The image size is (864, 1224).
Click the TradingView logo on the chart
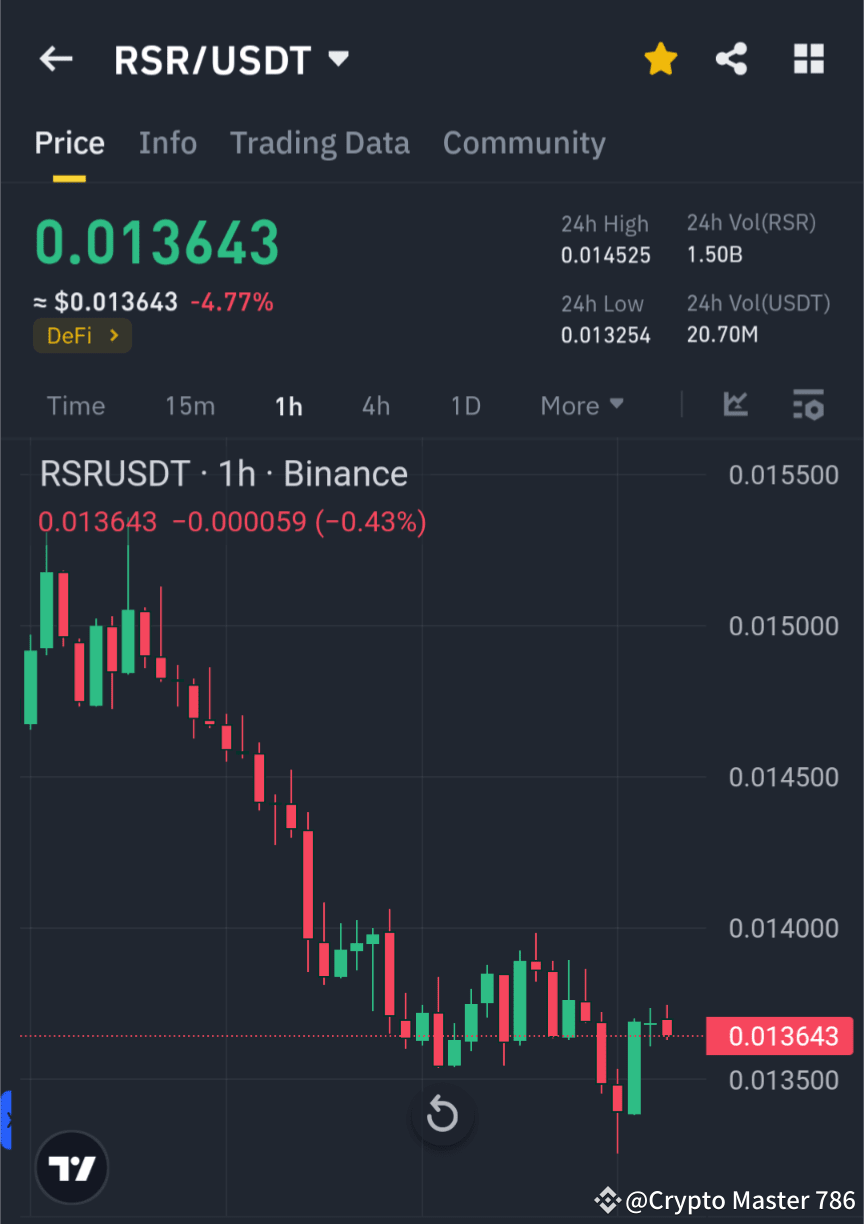71,1167
